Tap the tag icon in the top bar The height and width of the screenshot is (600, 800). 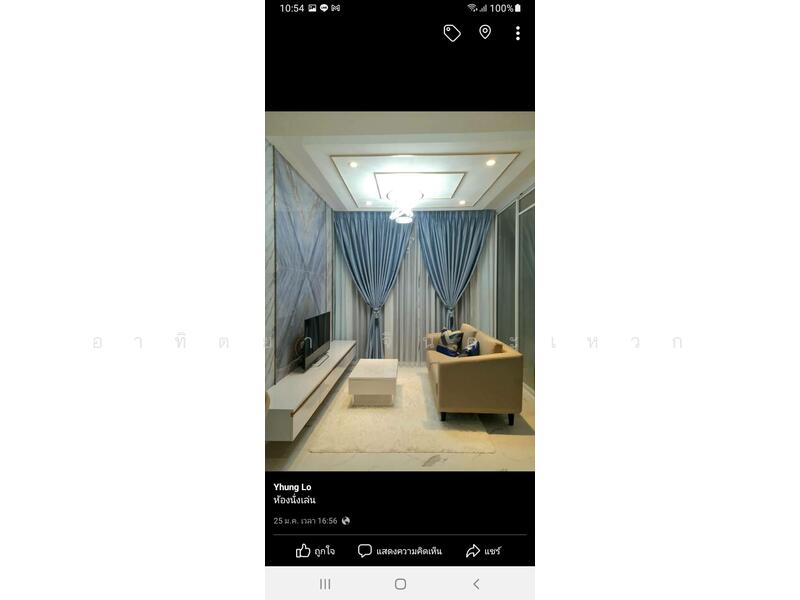[x=452, y=33]
